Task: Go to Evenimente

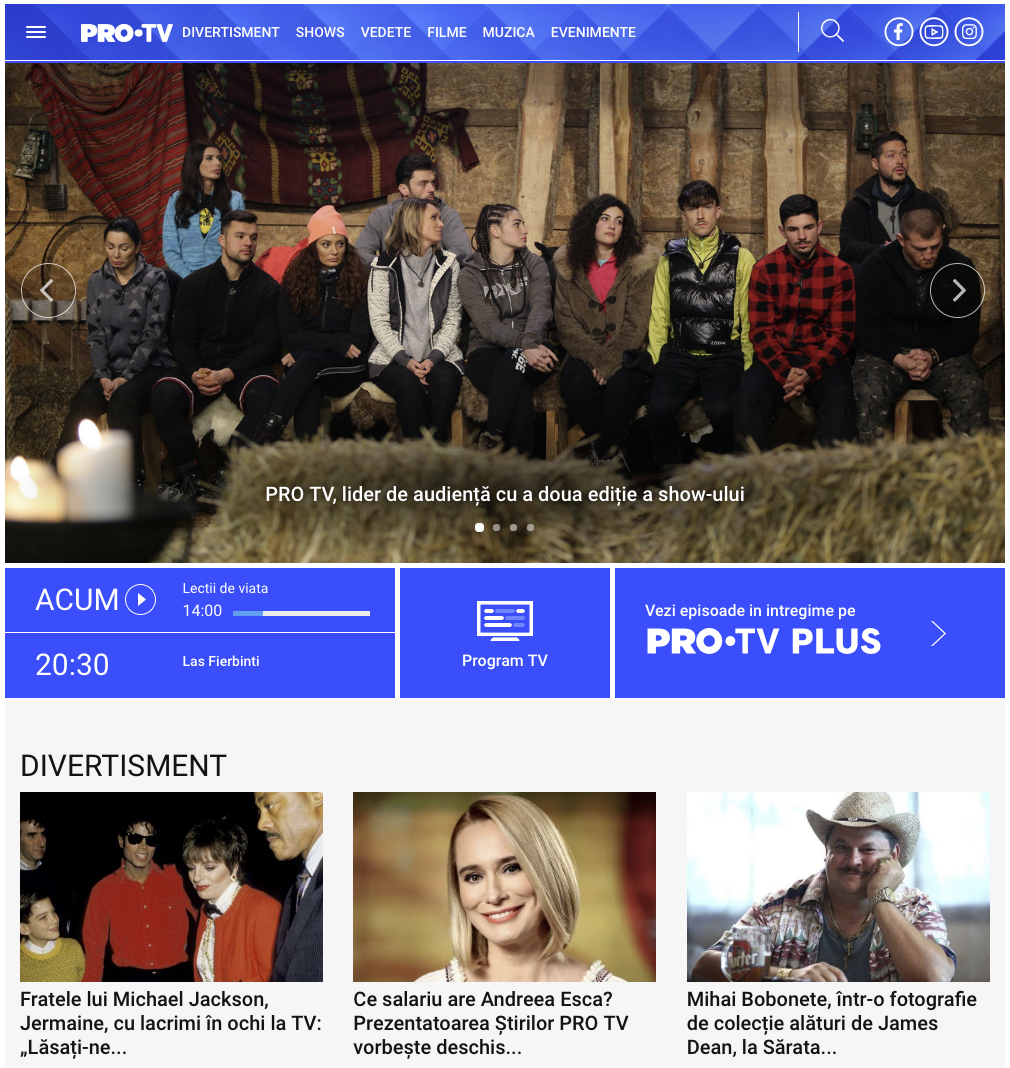Action: tap(593, 32)
